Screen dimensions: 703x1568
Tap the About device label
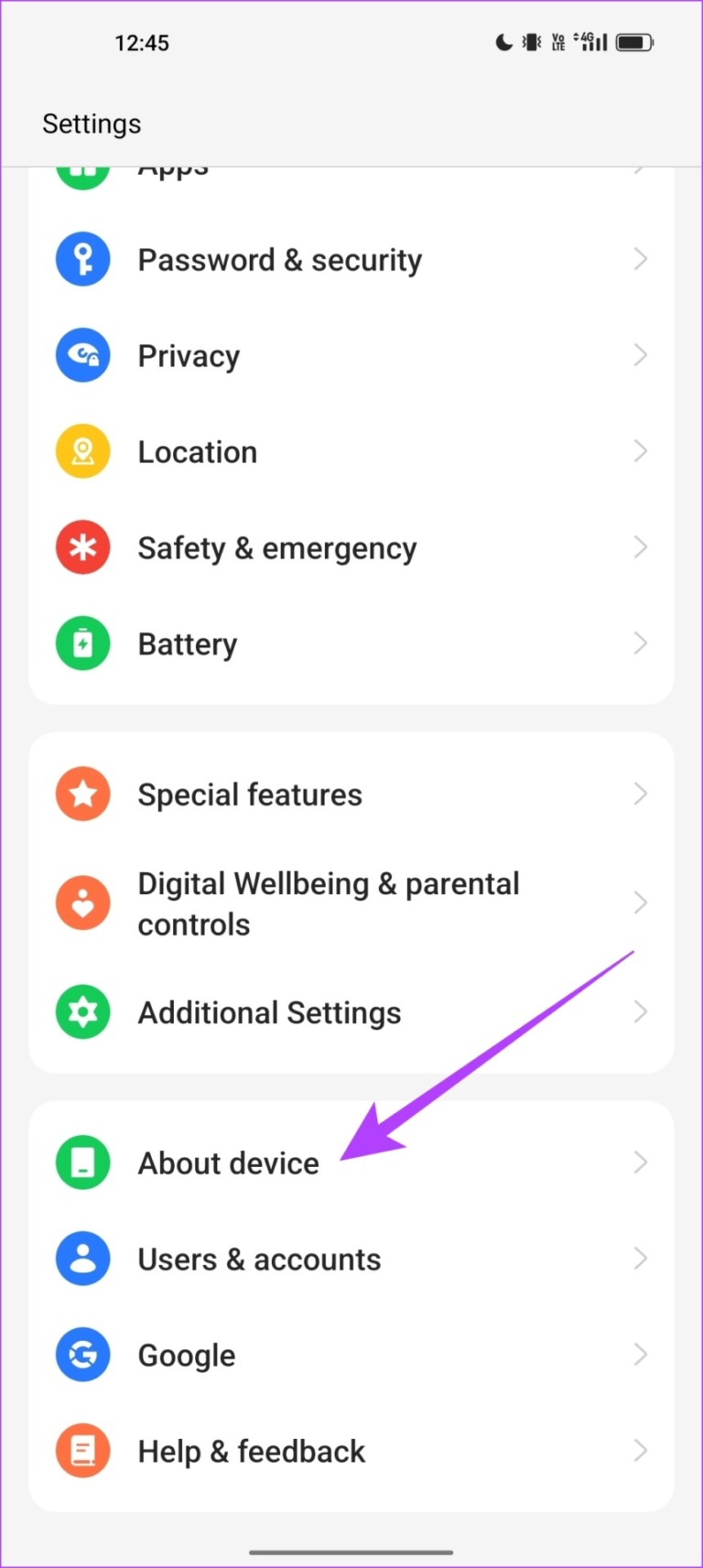click(228, 1162)
